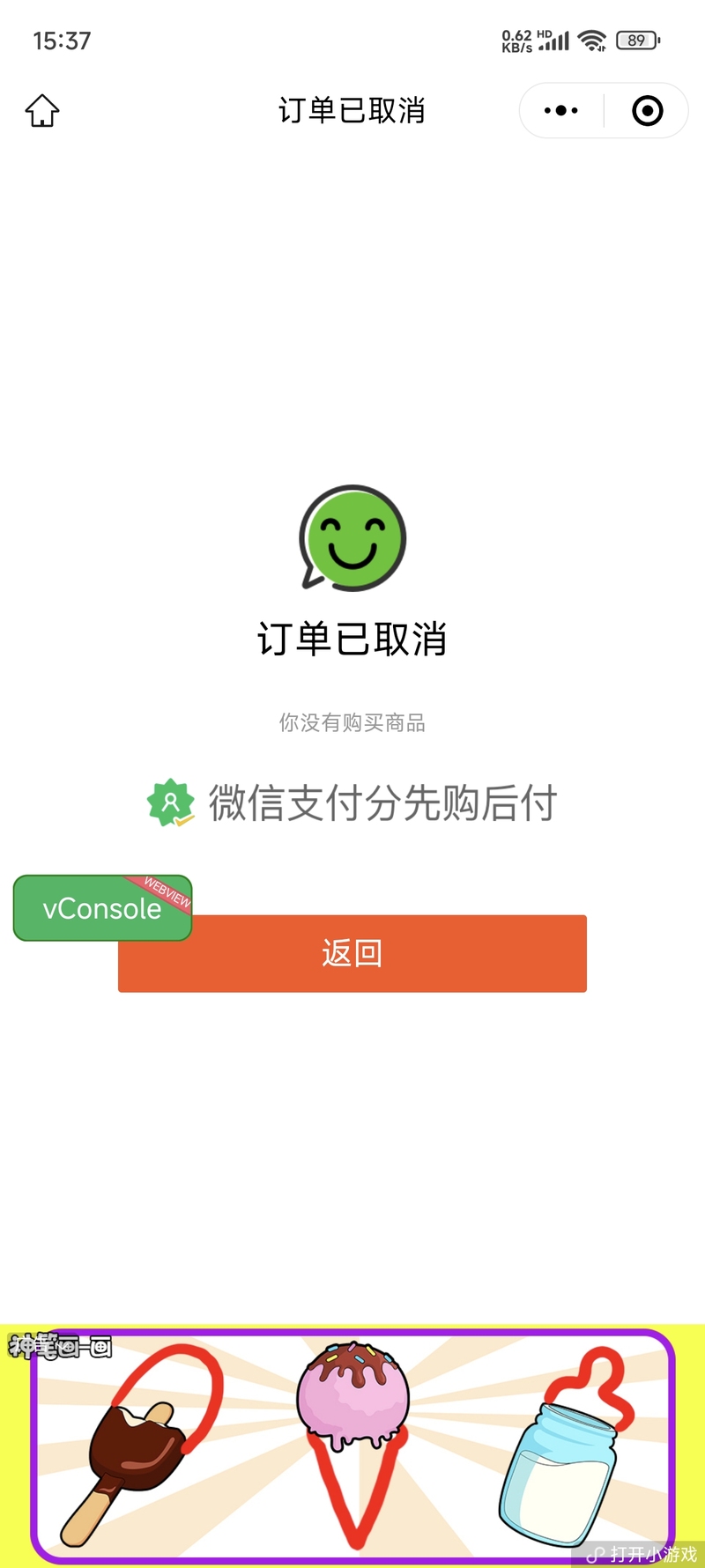The height and width of the screenshot is (1568, 705).
Task: Go to the mini program home icon
Action: pos(42,111)
